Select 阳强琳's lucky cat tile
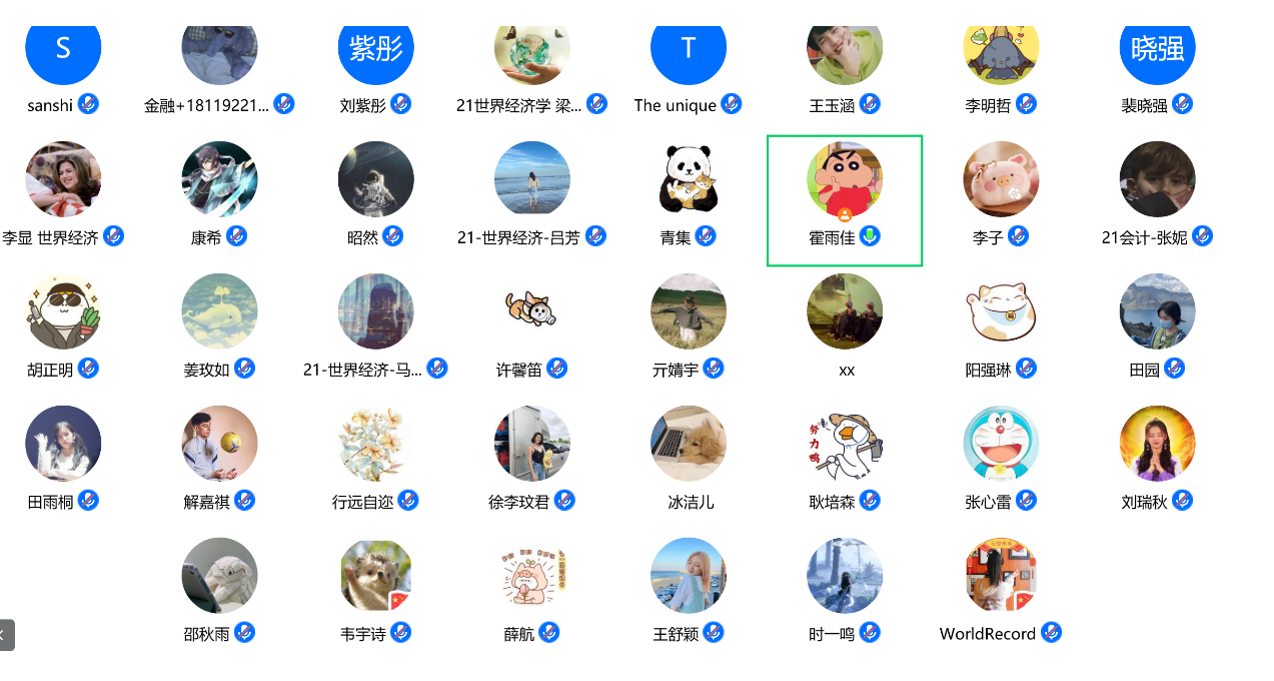 click(x=1001, y=312)
